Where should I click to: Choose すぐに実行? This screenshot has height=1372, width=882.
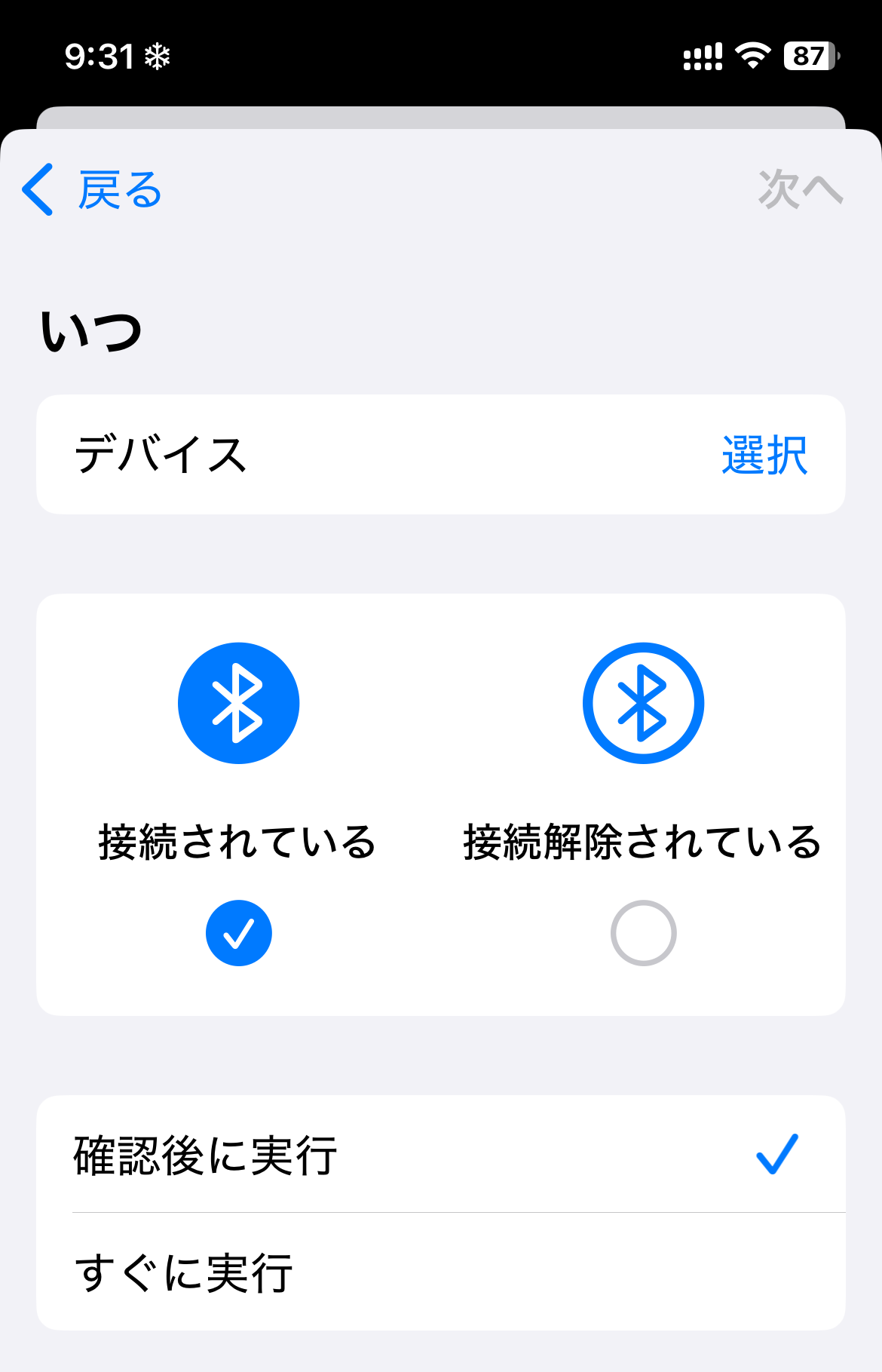(440, 1272)
